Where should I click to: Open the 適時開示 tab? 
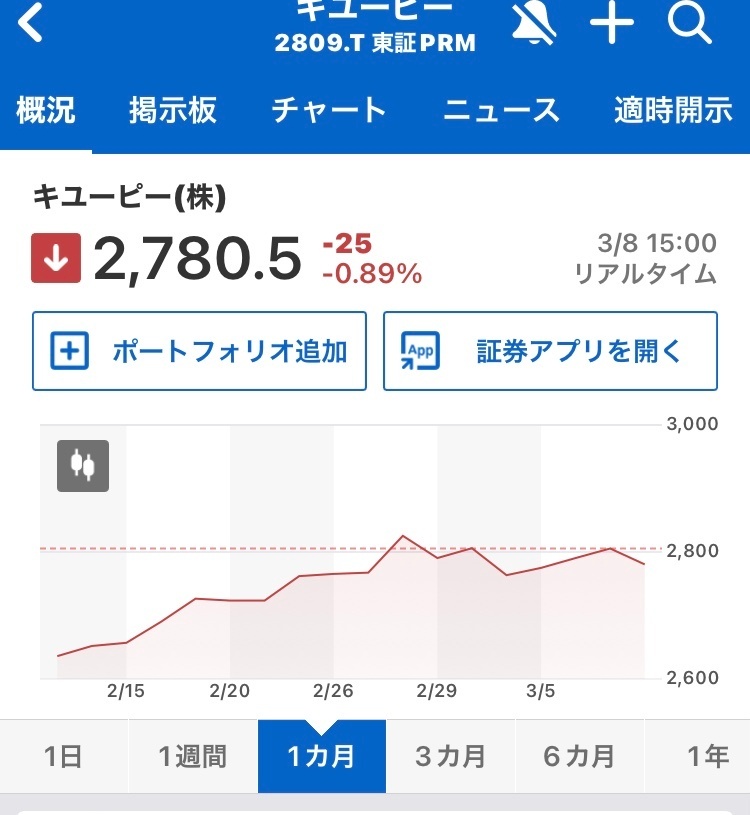click(x=673, y=110)
